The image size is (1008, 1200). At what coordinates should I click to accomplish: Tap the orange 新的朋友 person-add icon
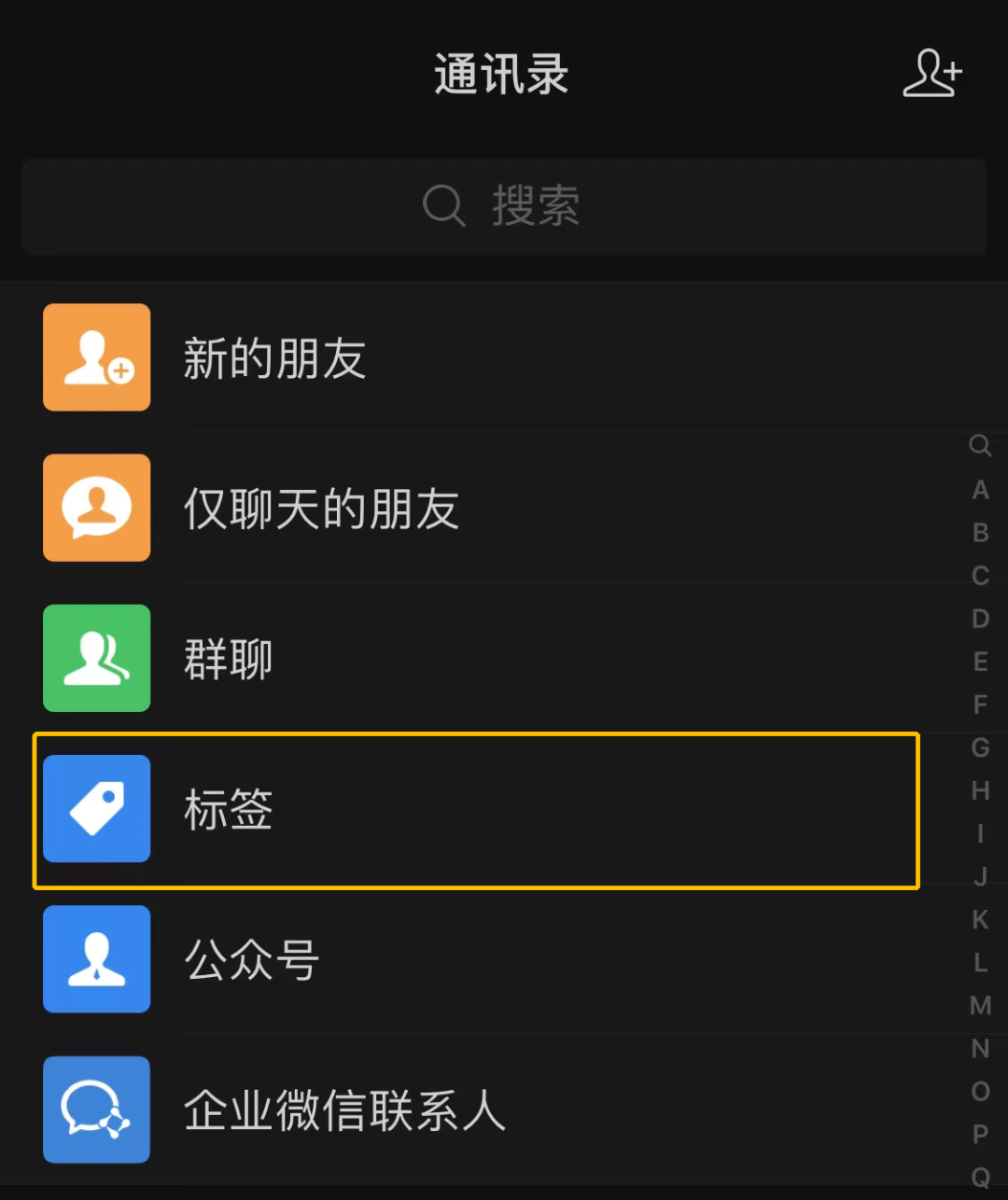tap(96, 357)
